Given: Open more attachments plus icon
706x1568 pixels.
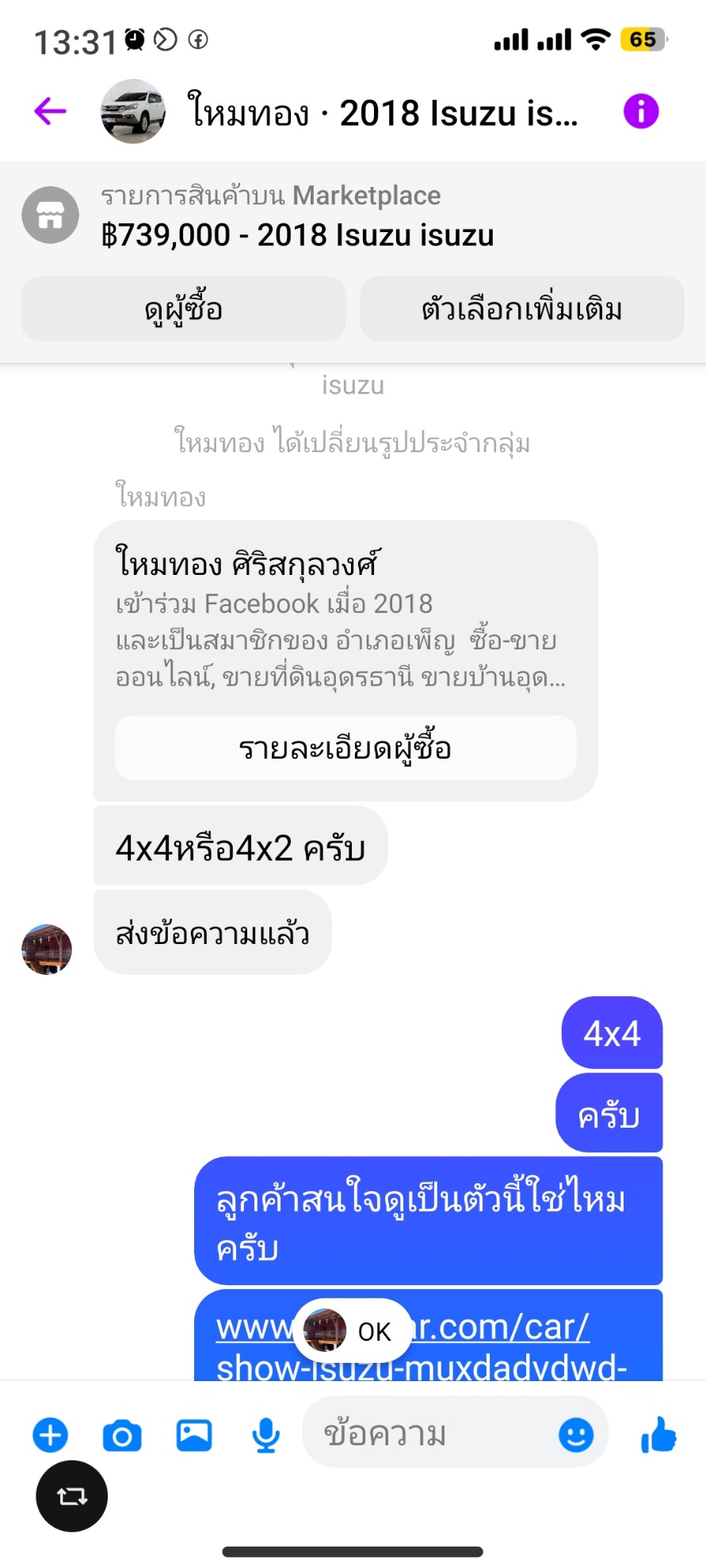Looking at the screenshot, I should 50,1436.
